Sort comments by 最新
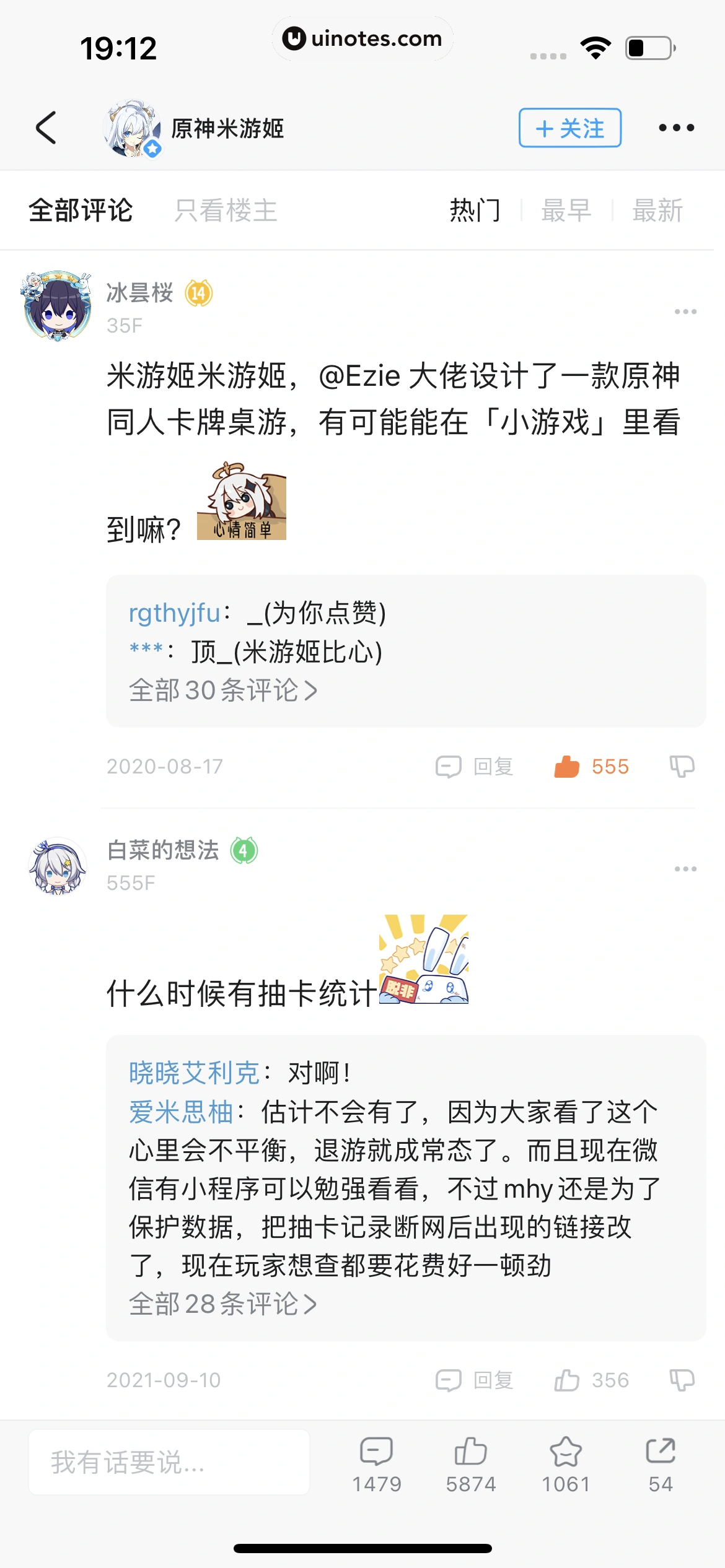 pos(657,211)
